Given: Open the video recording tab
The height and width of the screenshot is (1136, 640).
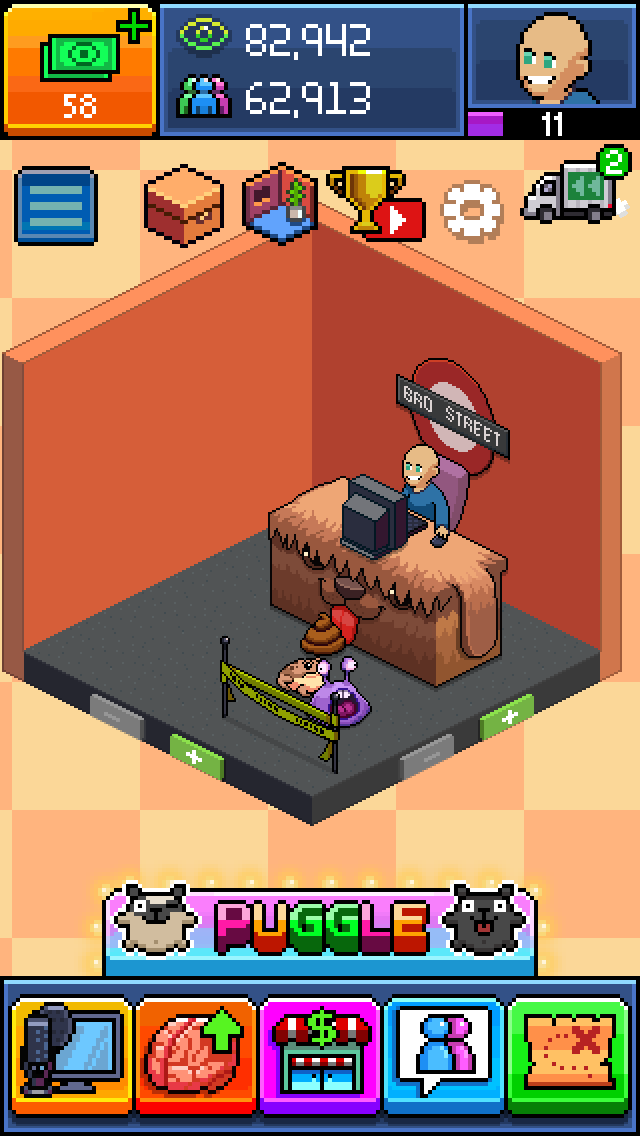Looking at the screenshot, I should pos(71,1056).
